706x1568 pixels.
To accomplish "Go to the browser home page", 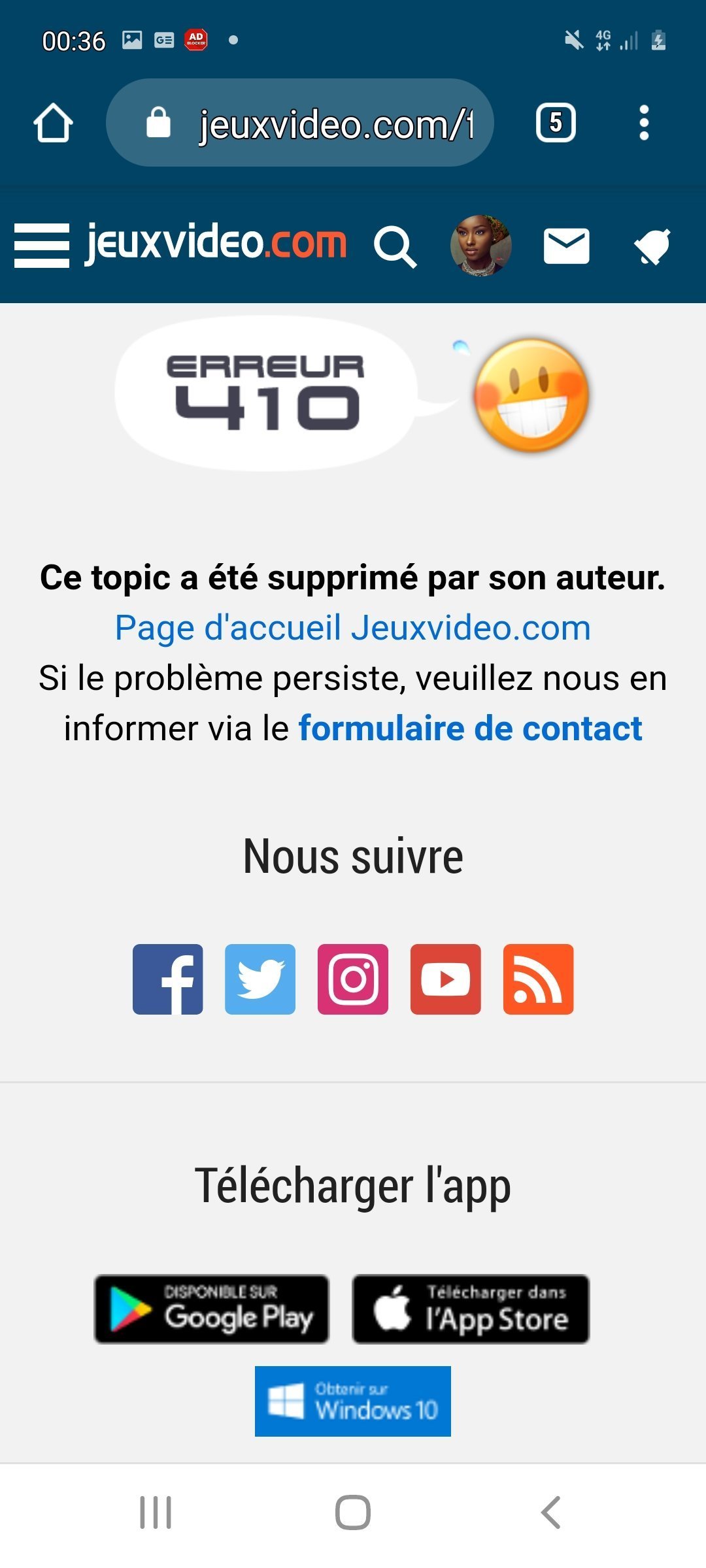I will [53, 123].
